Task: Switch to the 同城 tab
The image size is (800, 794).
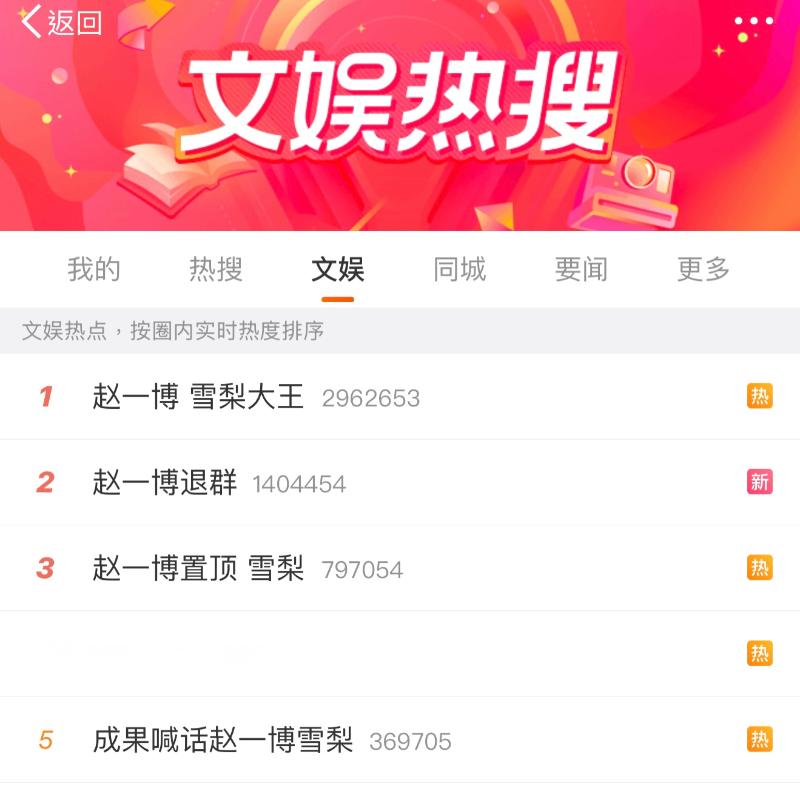Action: (x=460, y=269)
